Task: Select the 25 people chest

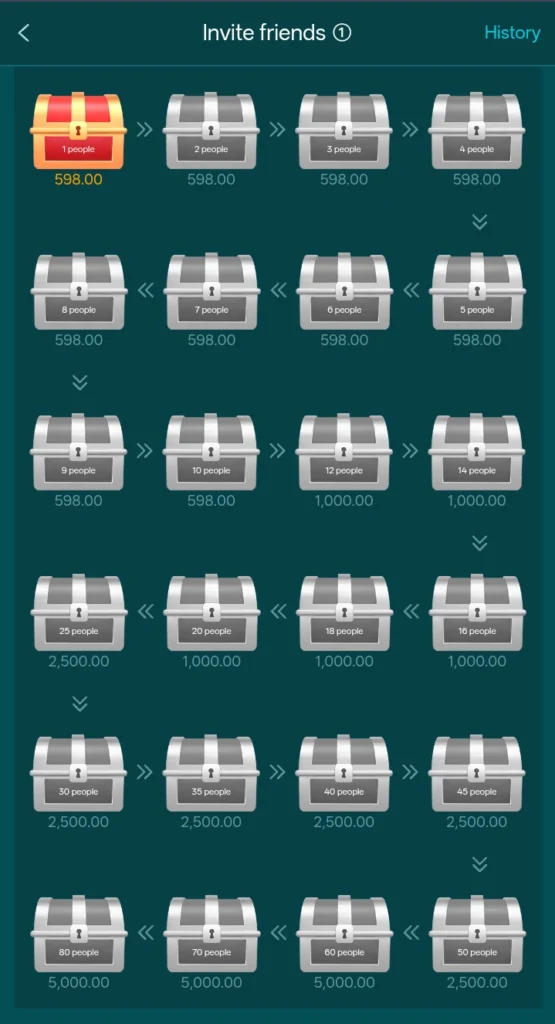Action: pyautogui.click(x=78, y=613)
